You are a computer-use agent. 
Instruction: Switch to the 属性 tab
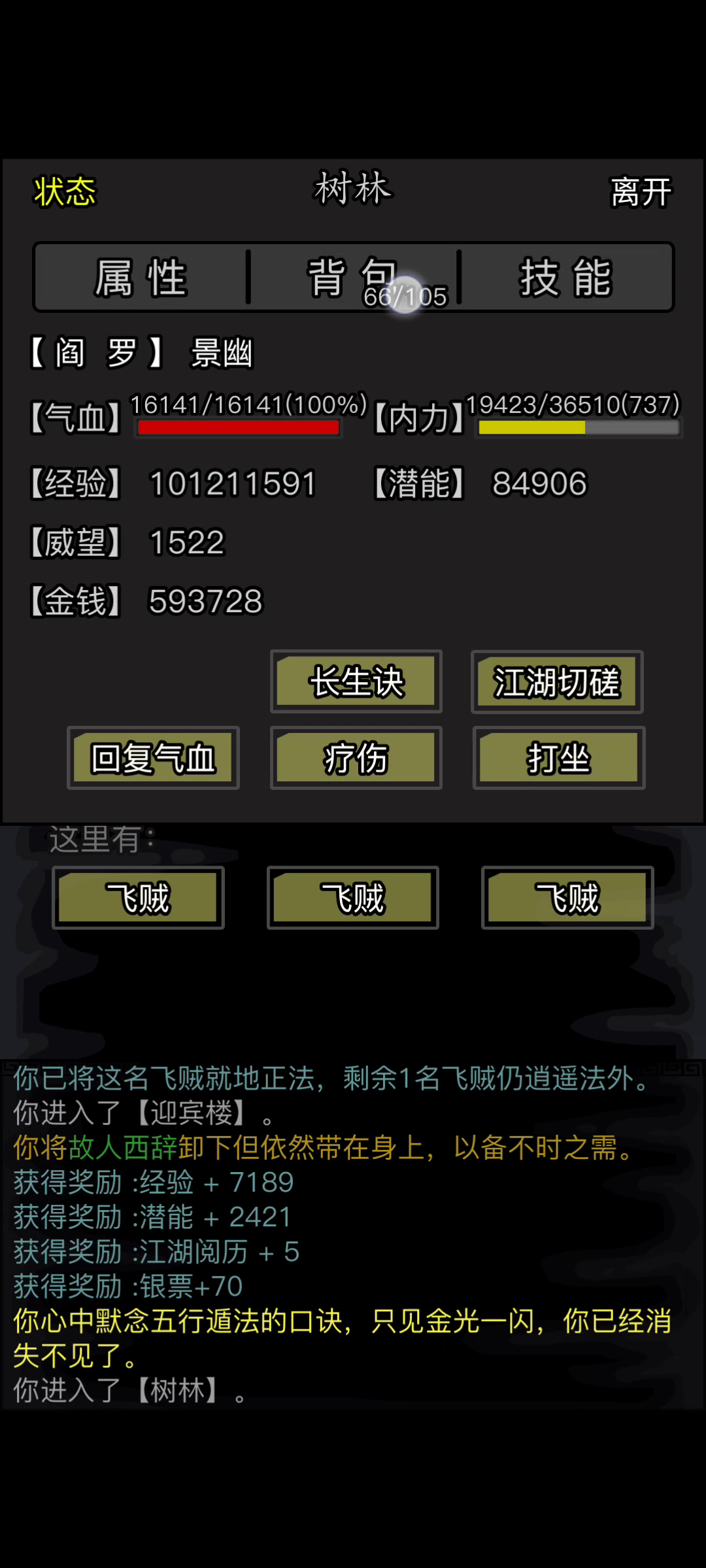141,278
